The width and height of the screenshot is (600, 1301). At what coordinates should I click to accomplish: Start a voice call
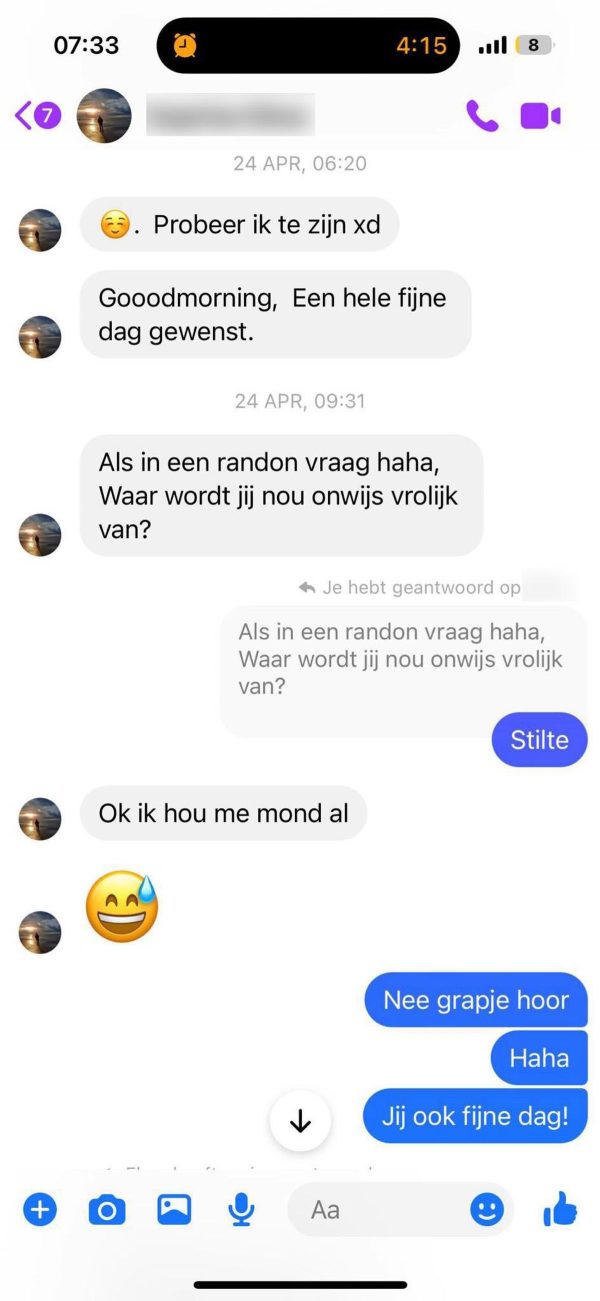482,116
